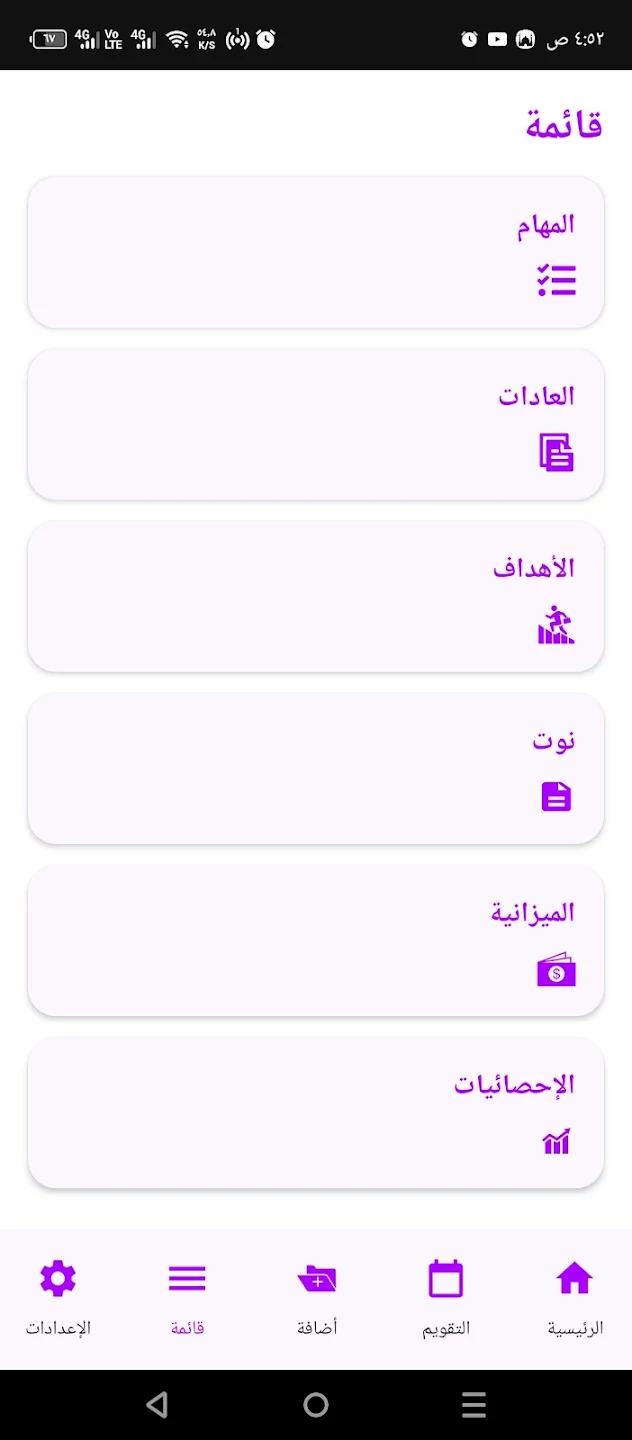Select the أضافة (Add) tab

[x=317, y=1297]
